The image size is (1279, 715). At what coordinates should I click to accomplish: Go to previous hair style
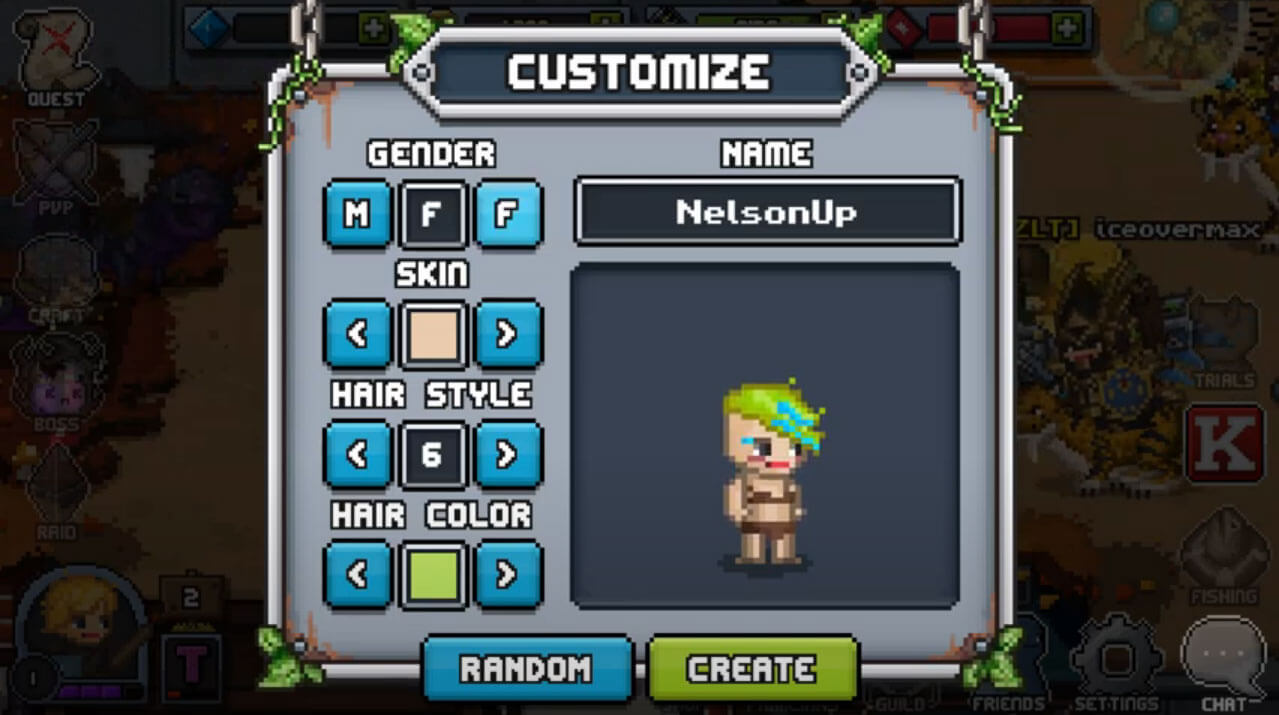[357, 455]
